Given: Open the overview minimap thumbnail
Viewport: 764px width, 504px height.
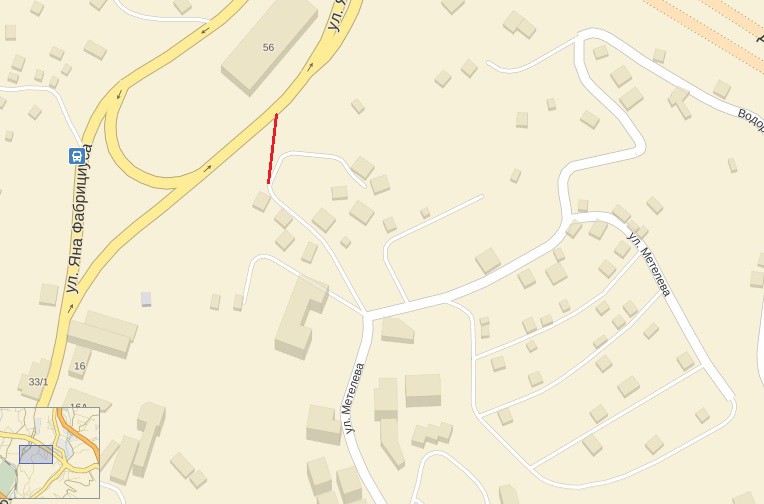Looking at the screenshot, I should [49, 453].
